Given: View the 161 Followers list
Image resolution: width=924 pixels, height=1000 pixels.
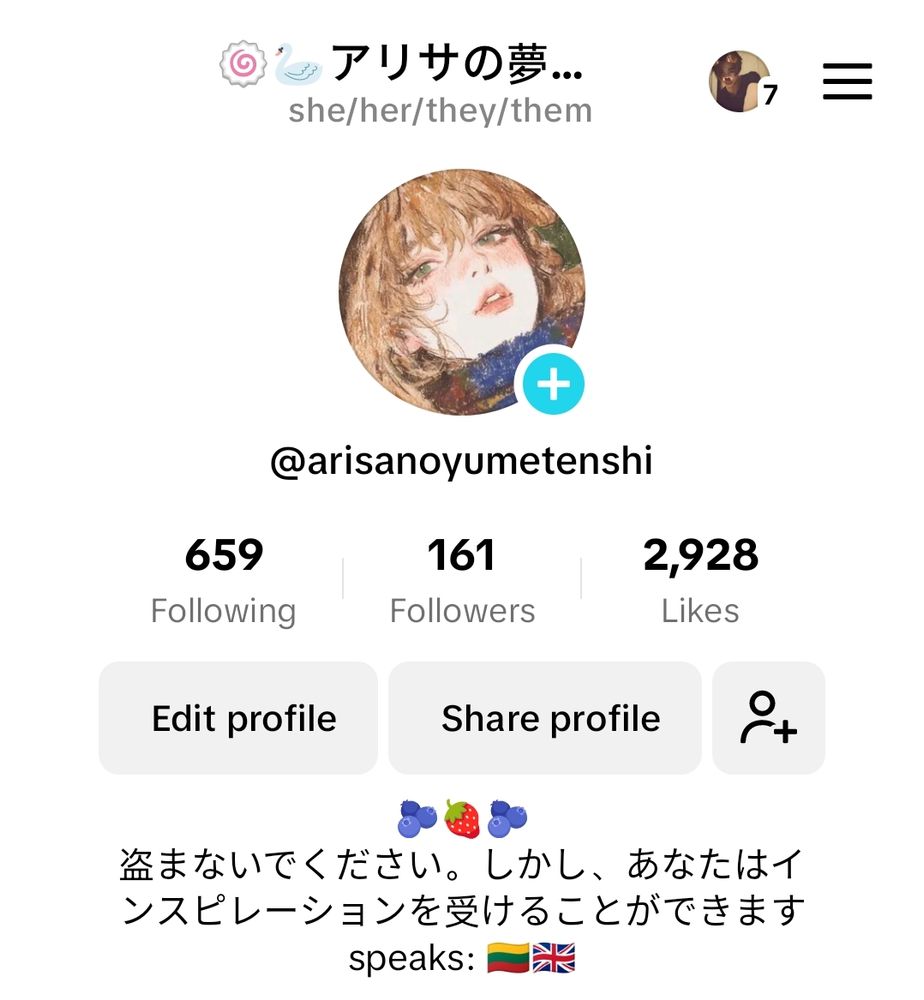Looking at the screenshot, I should [x=462, y=579].
